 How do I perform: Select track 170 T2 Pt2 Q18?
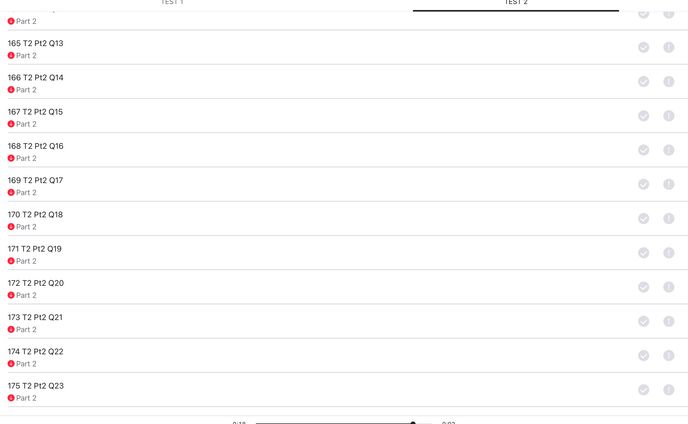36,215
